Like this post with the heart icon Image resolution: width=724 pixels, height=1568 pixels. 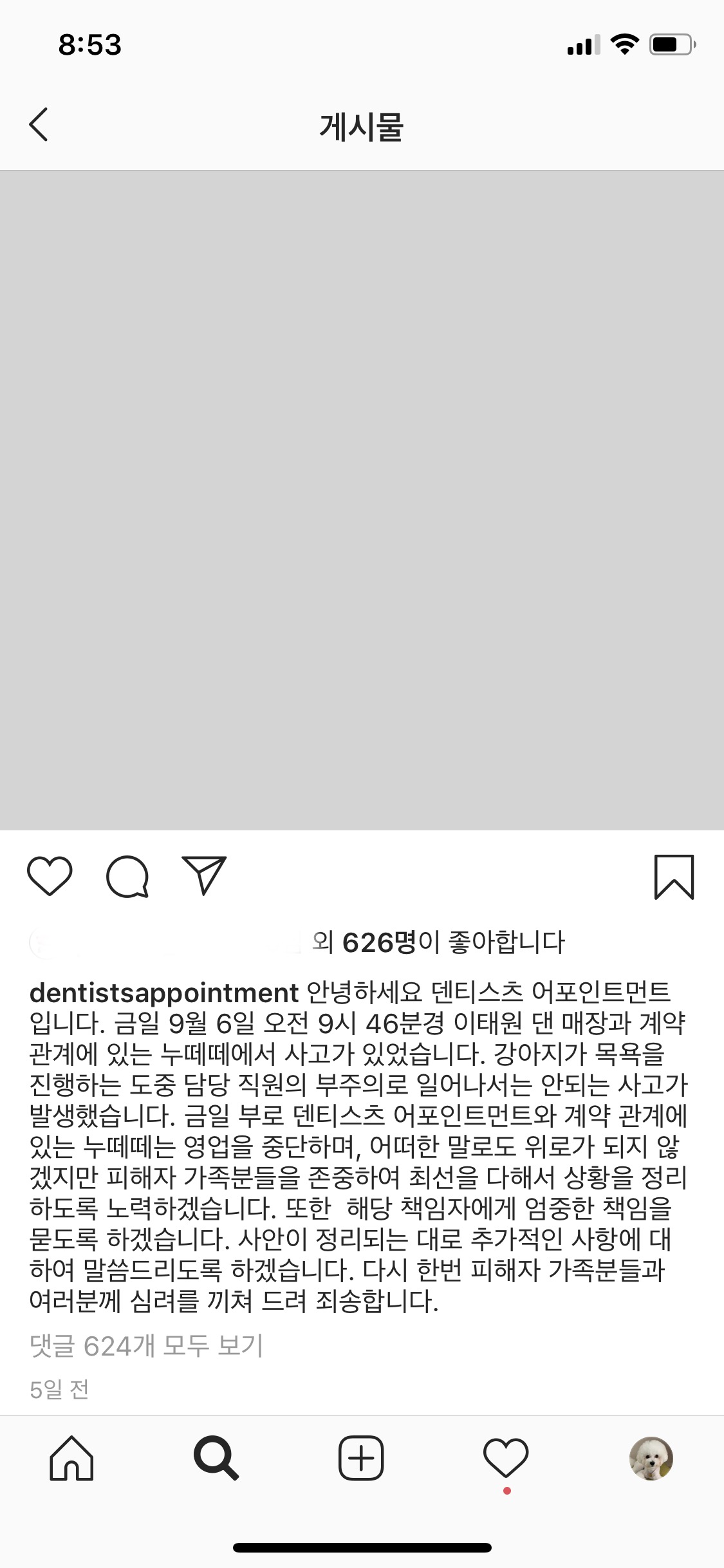[x=50, y=876]
